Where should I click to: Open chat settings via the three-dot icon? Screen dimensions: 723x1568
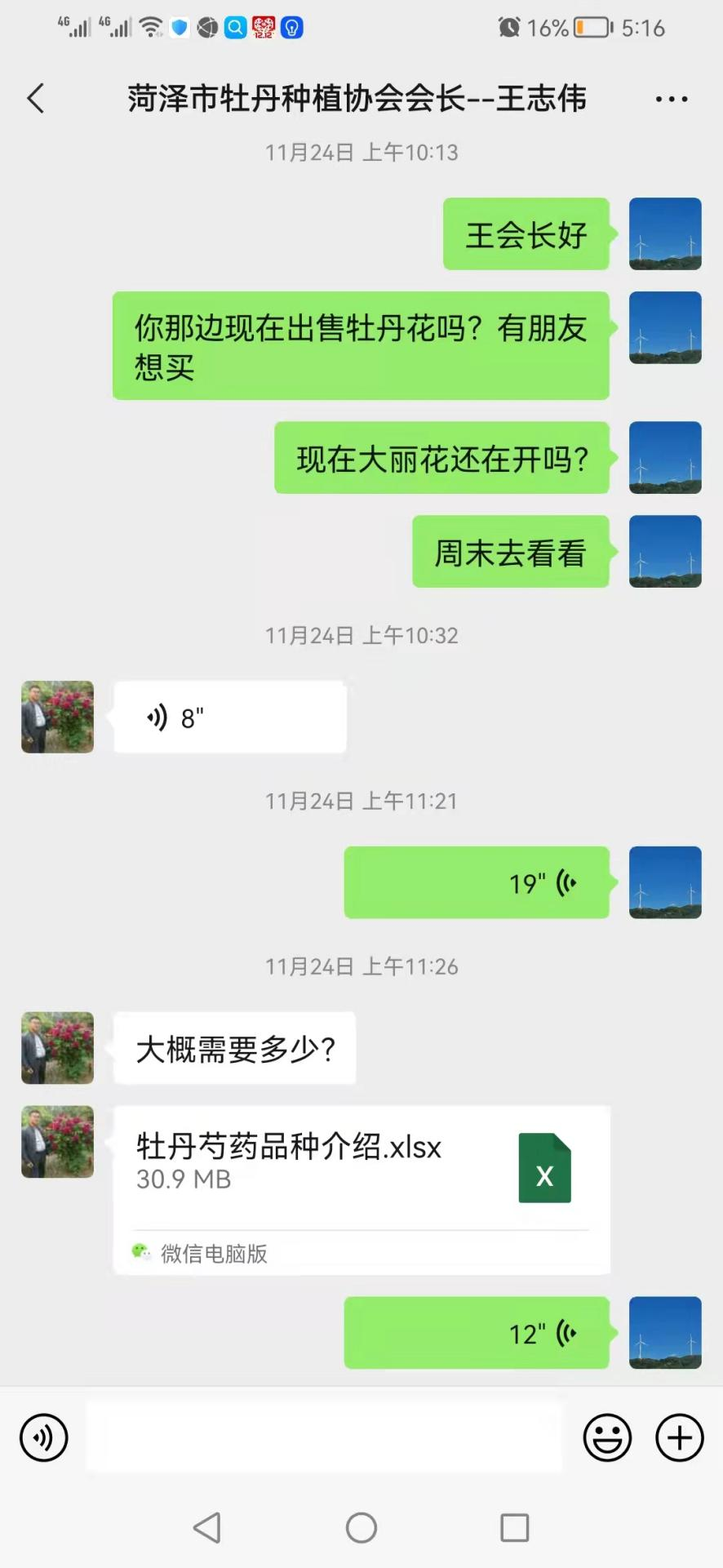coord(671,97)
